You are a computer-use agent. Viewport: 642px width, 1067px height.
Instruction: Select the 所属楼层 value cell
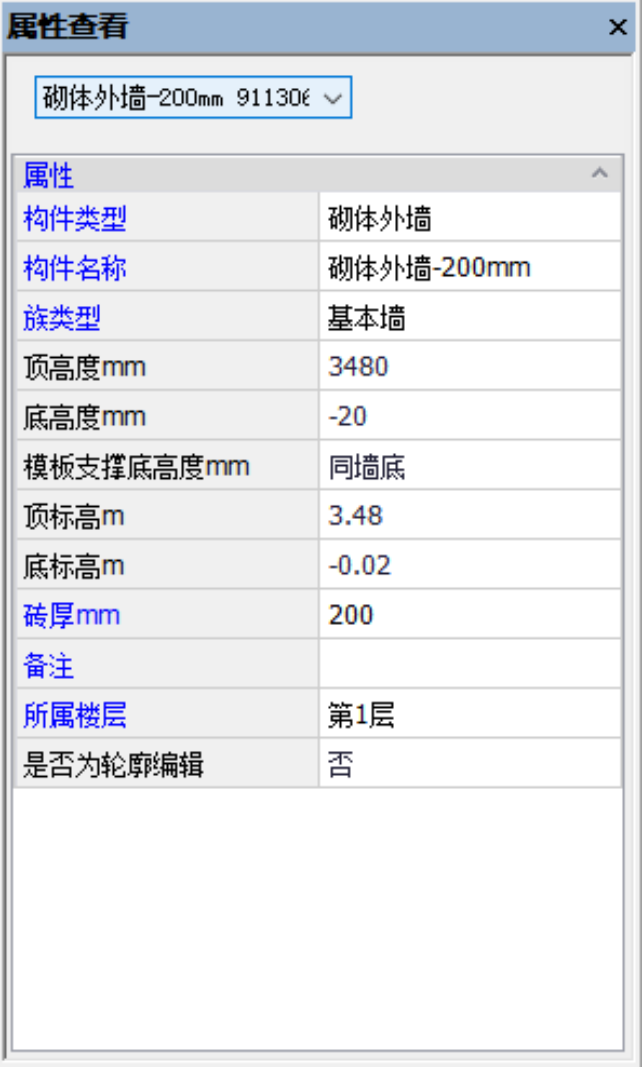click(470, 715)
